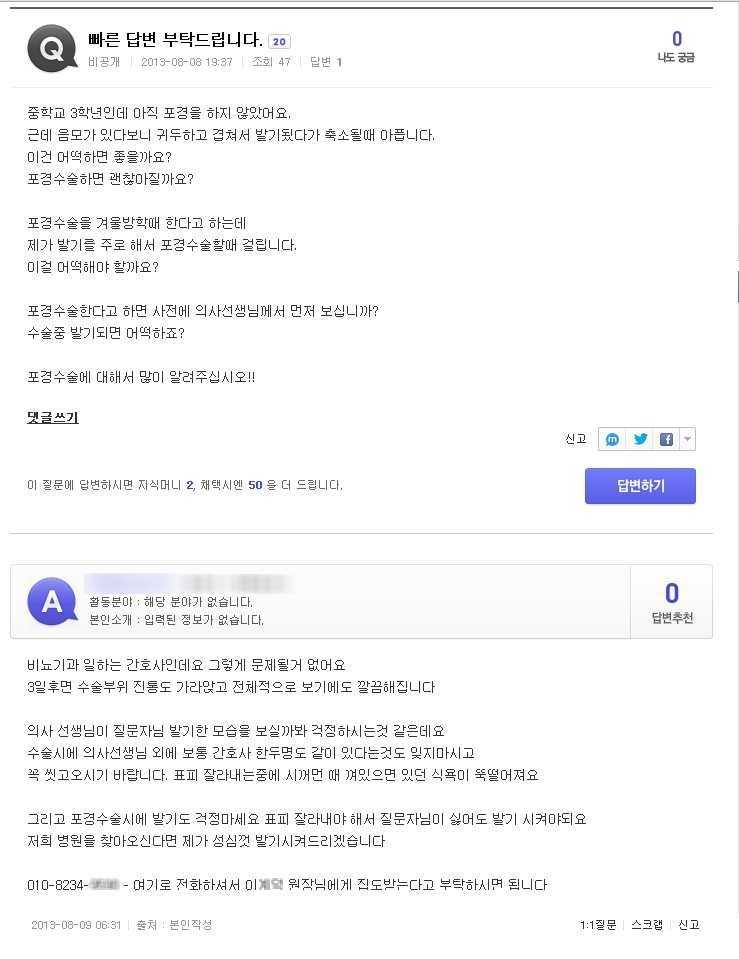Recommend the answer with 답변추천
Image resolution: width=739 pixels, height=959 pixels.
coord(672,602)
